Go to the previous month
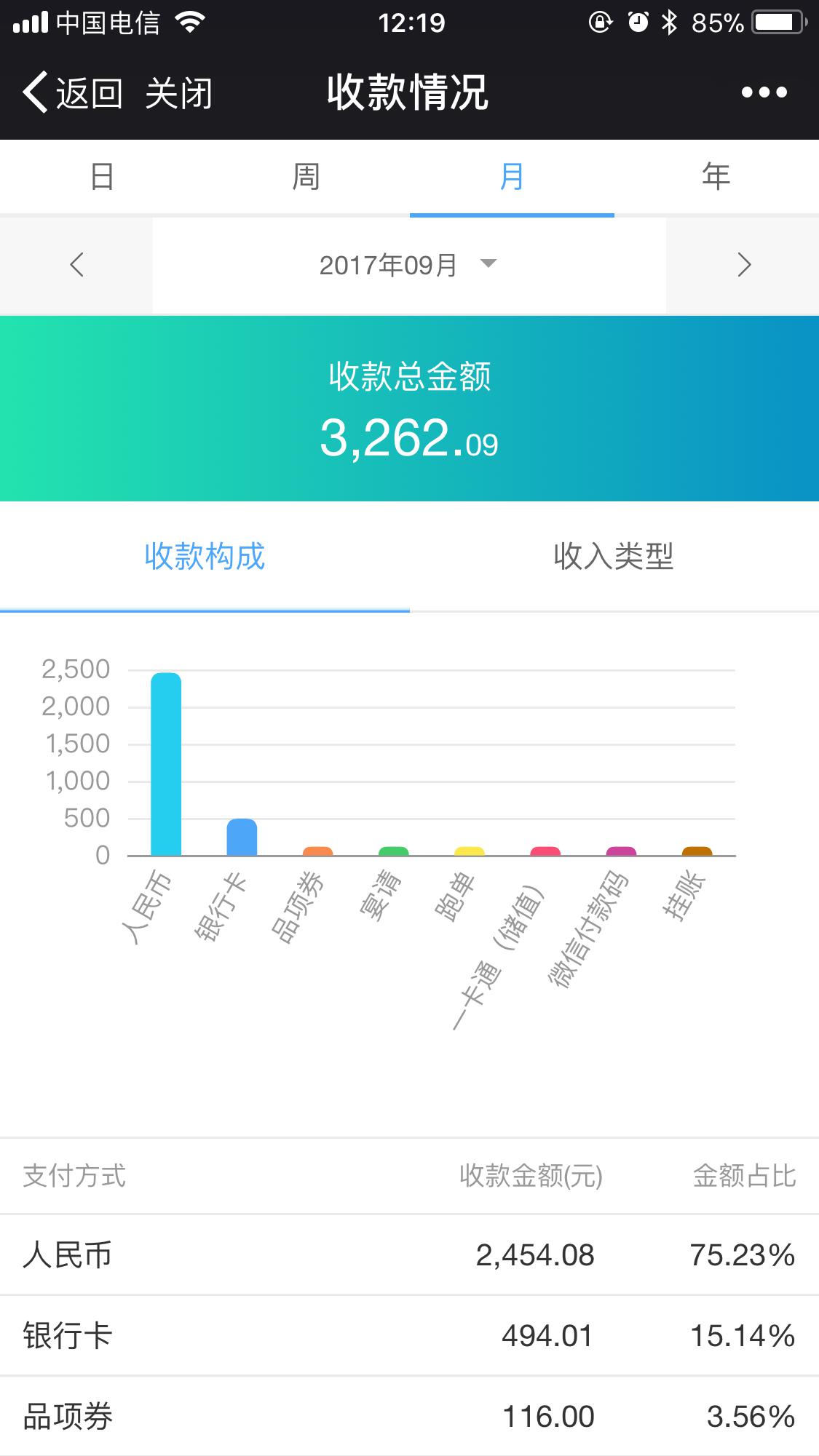This screenshot has width=819, height=1456. (76, 265)
